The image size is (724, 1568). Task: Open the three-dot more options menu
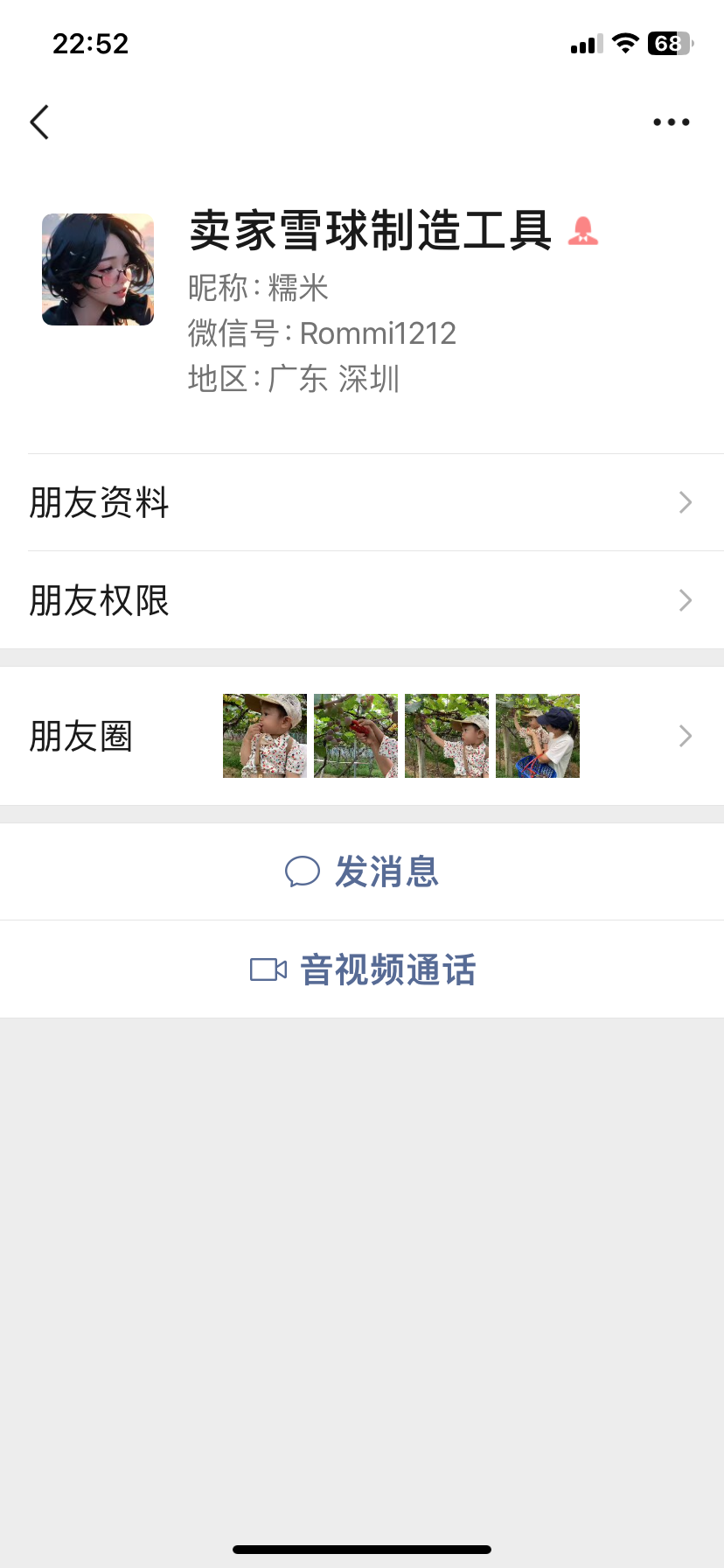(x=671, y=122)
